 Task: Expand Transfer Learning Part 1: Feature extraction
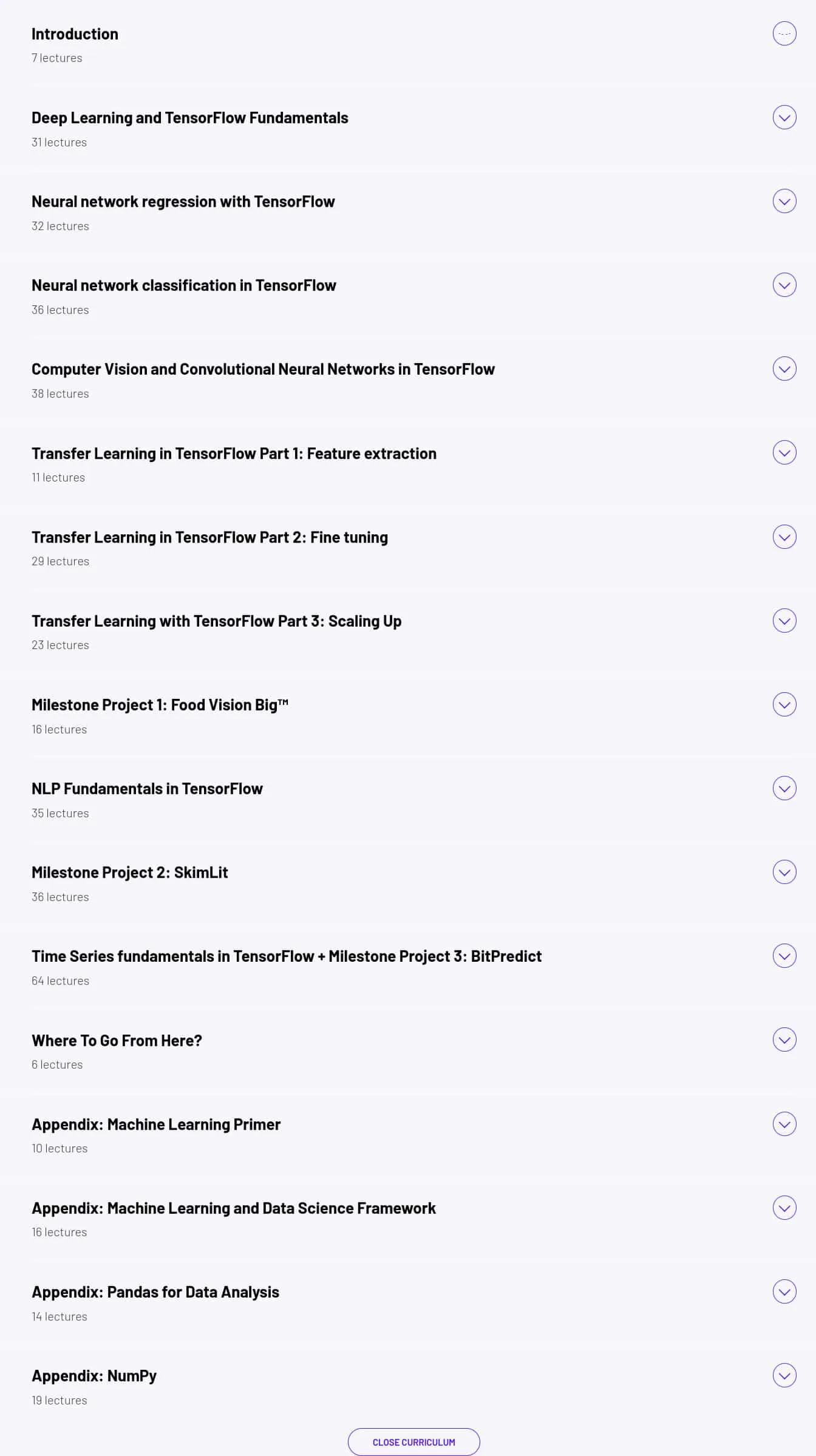(784, 452)
